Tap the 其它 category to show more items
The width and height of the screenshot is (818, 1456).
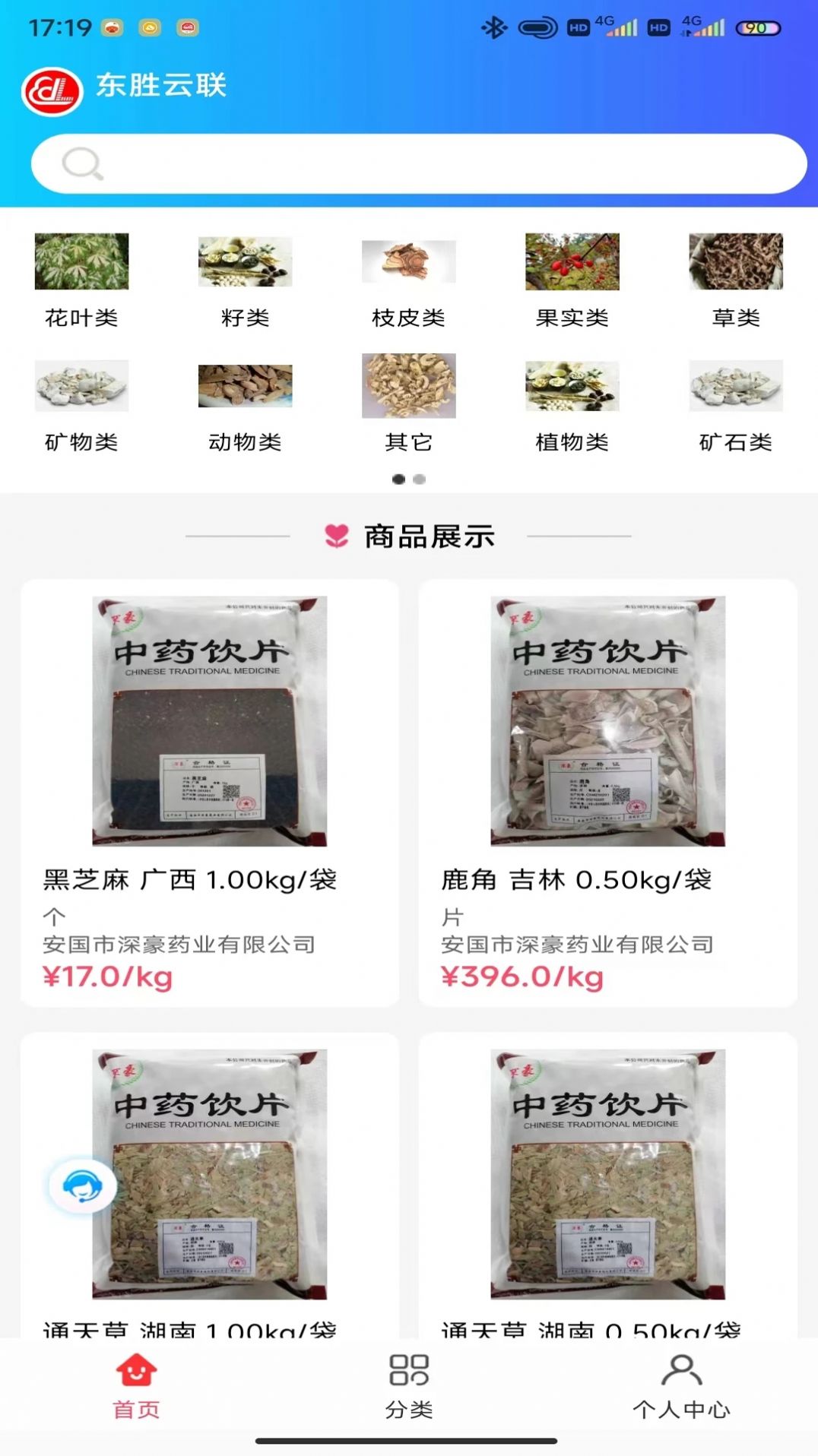pyautogui.click(x=409, y=386)
